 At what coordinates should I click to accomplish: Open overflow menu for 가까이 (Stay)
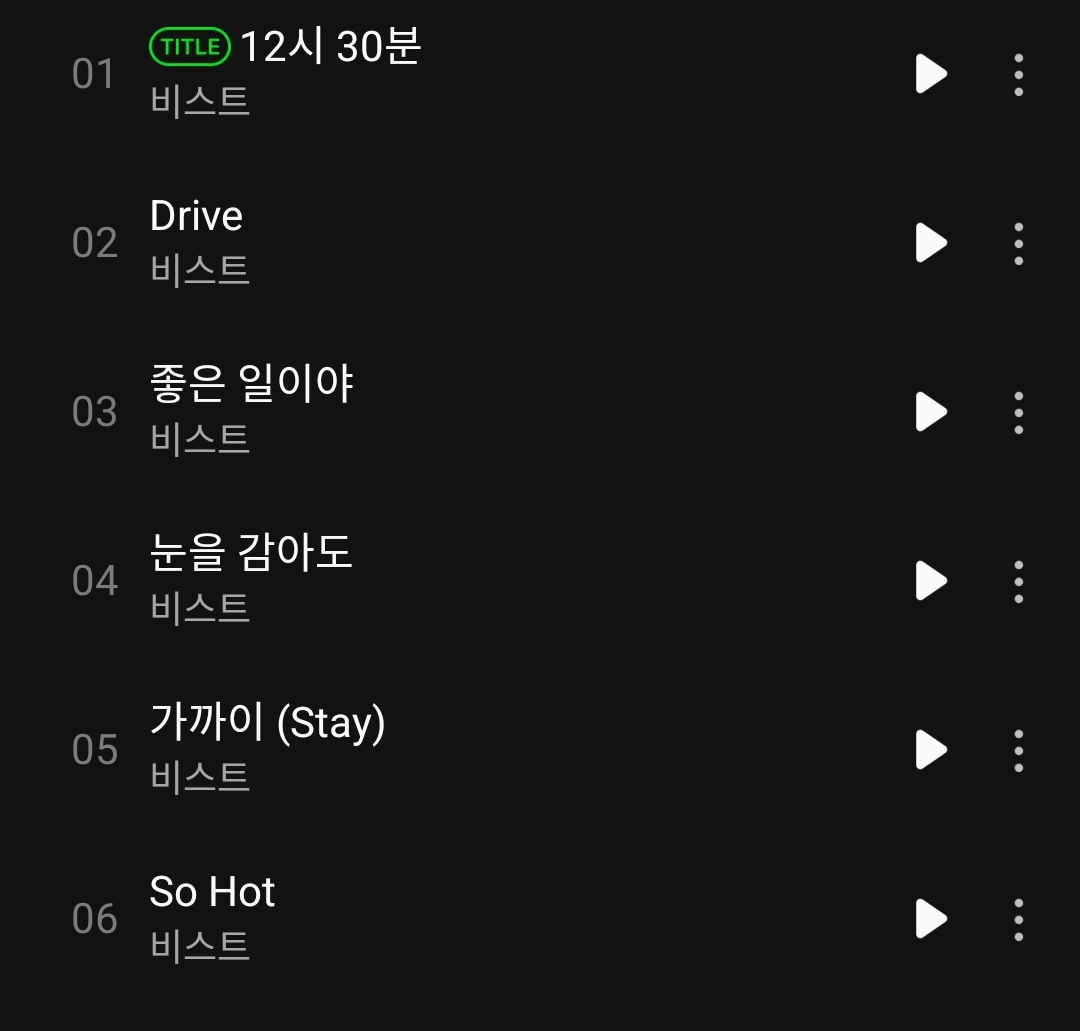click(x=1018, y=751)
